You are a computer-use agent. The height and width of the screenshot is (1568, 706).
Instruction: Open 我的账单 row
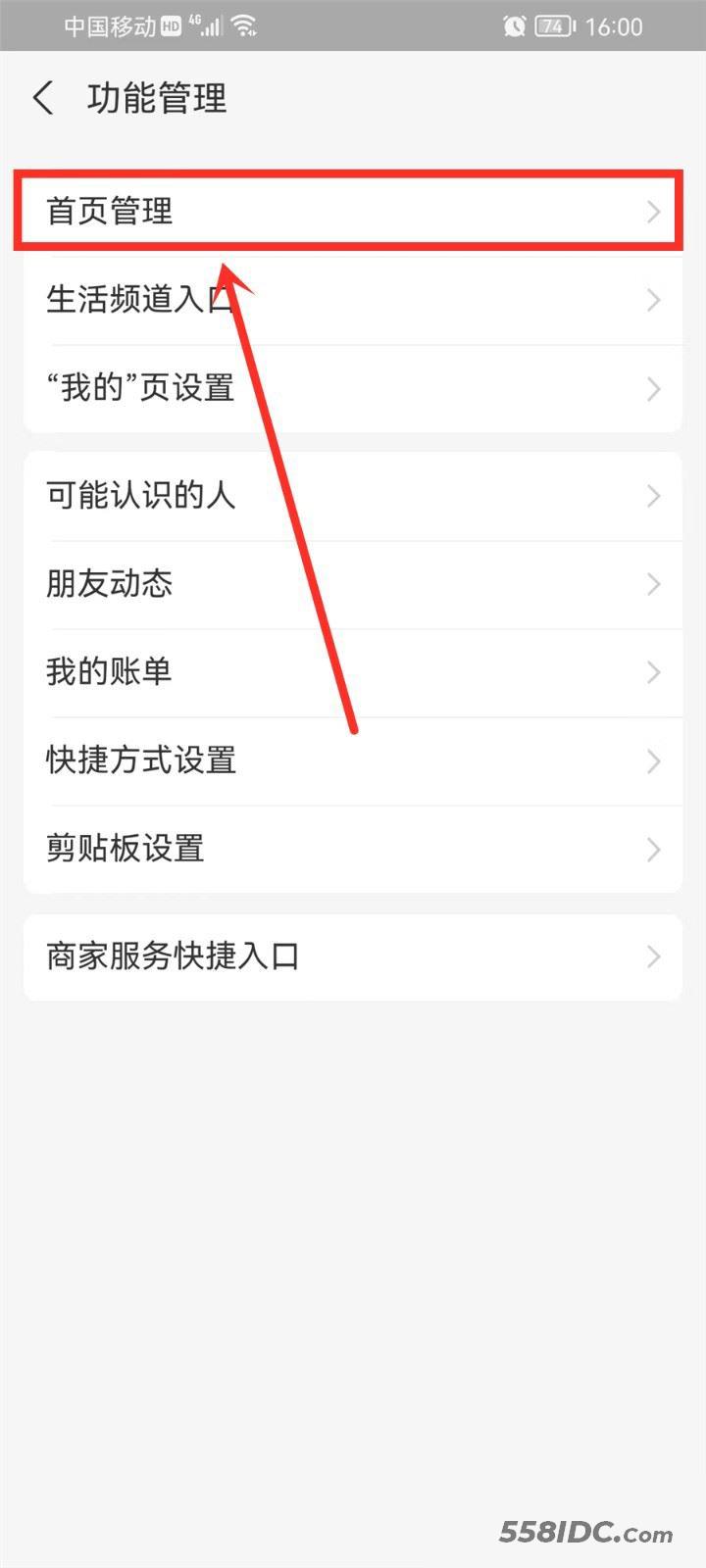pos(352,672)
